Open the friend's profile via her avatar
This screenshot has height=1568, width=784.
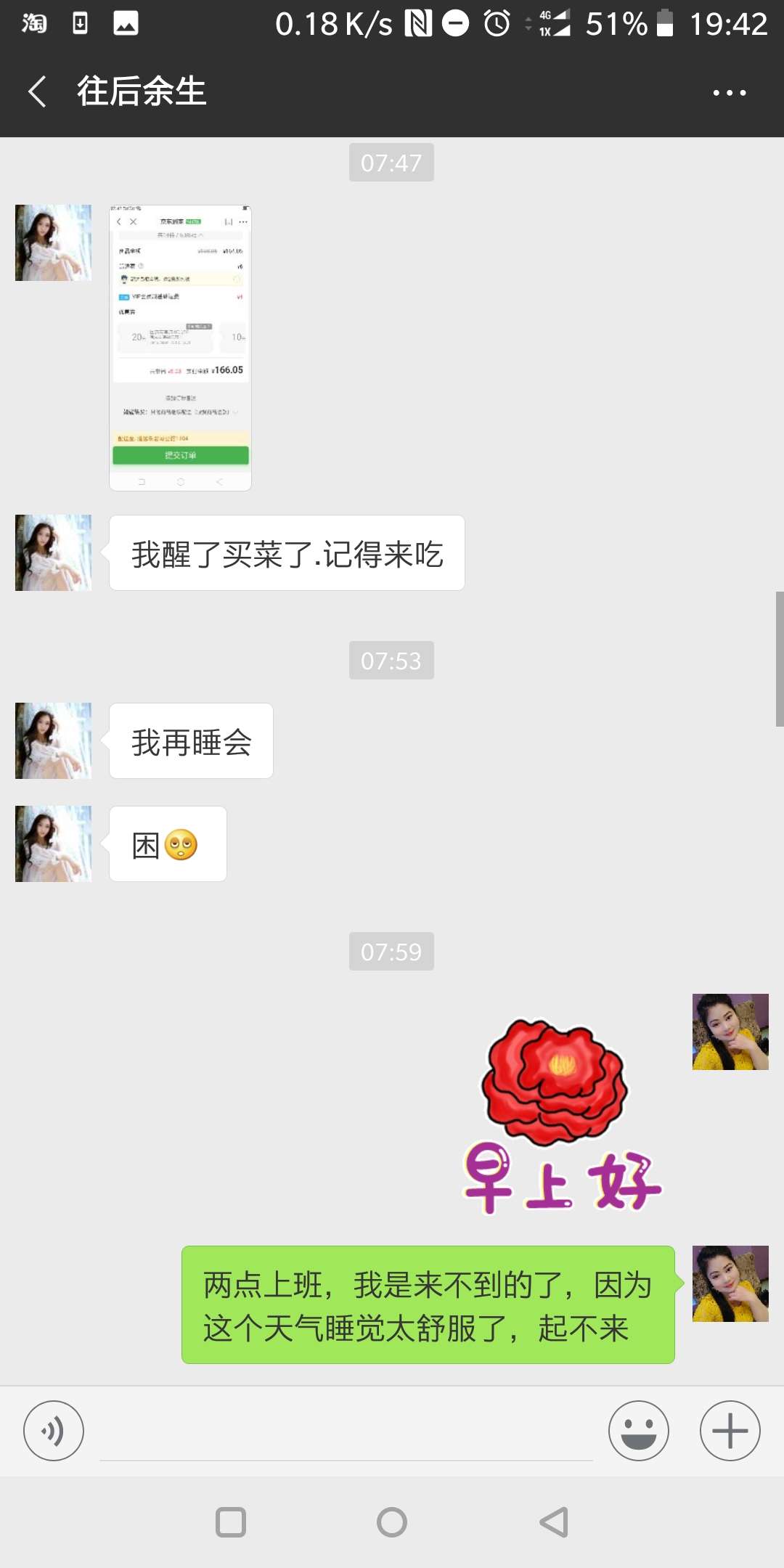[52, 552]
